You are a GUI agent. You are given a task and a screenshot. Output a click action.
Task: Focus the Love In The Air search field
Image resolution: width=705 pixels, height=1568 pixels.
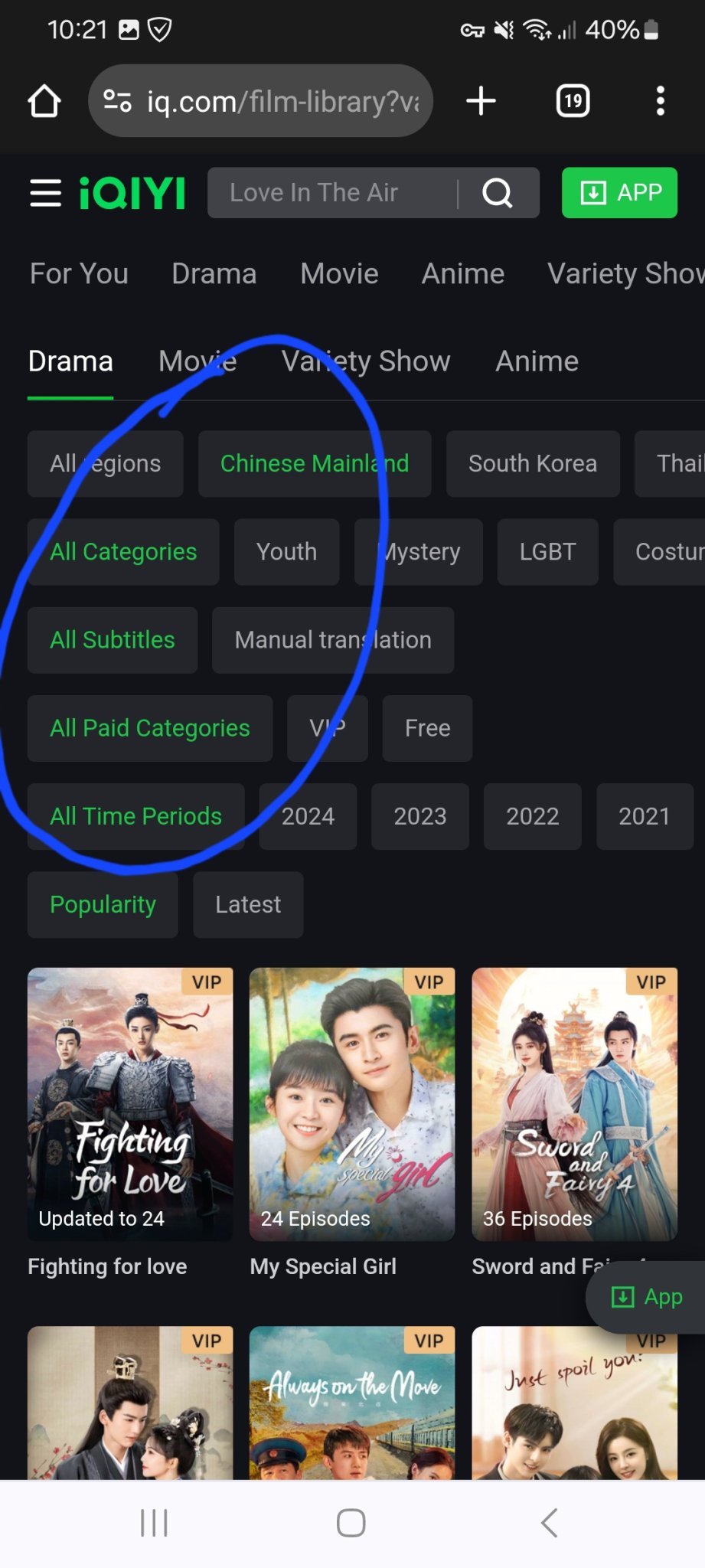(x=329, y=193)
